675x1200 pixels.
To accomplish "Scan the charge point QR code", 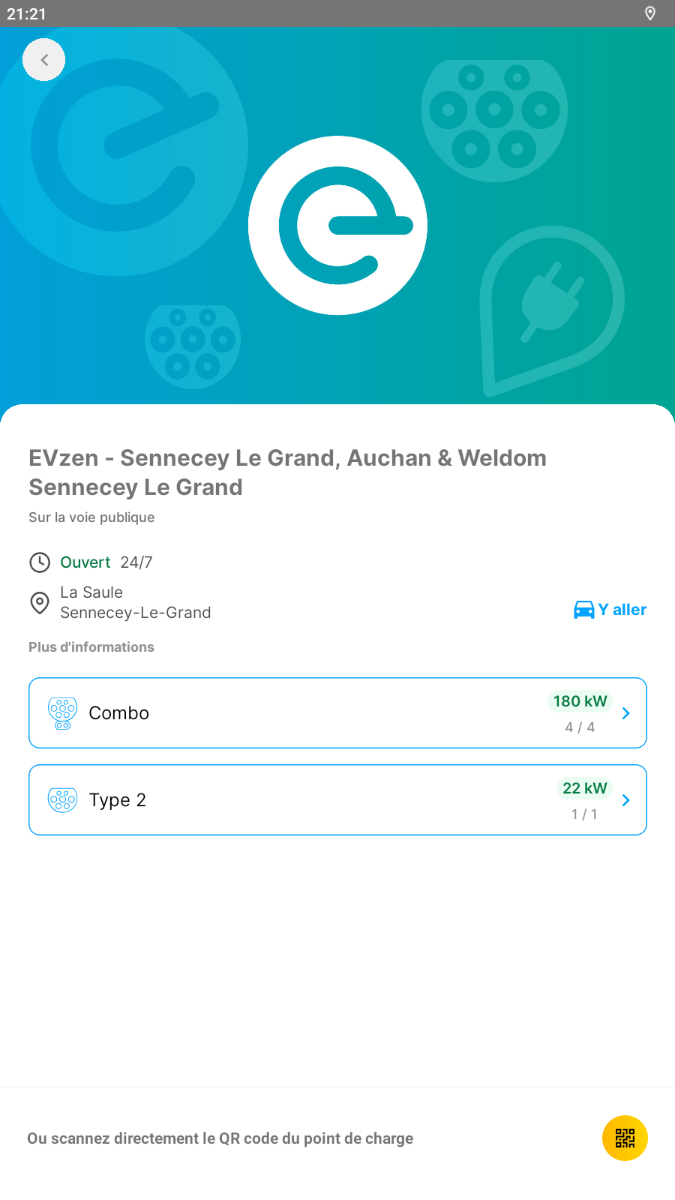I will [x=625, y=1138].
